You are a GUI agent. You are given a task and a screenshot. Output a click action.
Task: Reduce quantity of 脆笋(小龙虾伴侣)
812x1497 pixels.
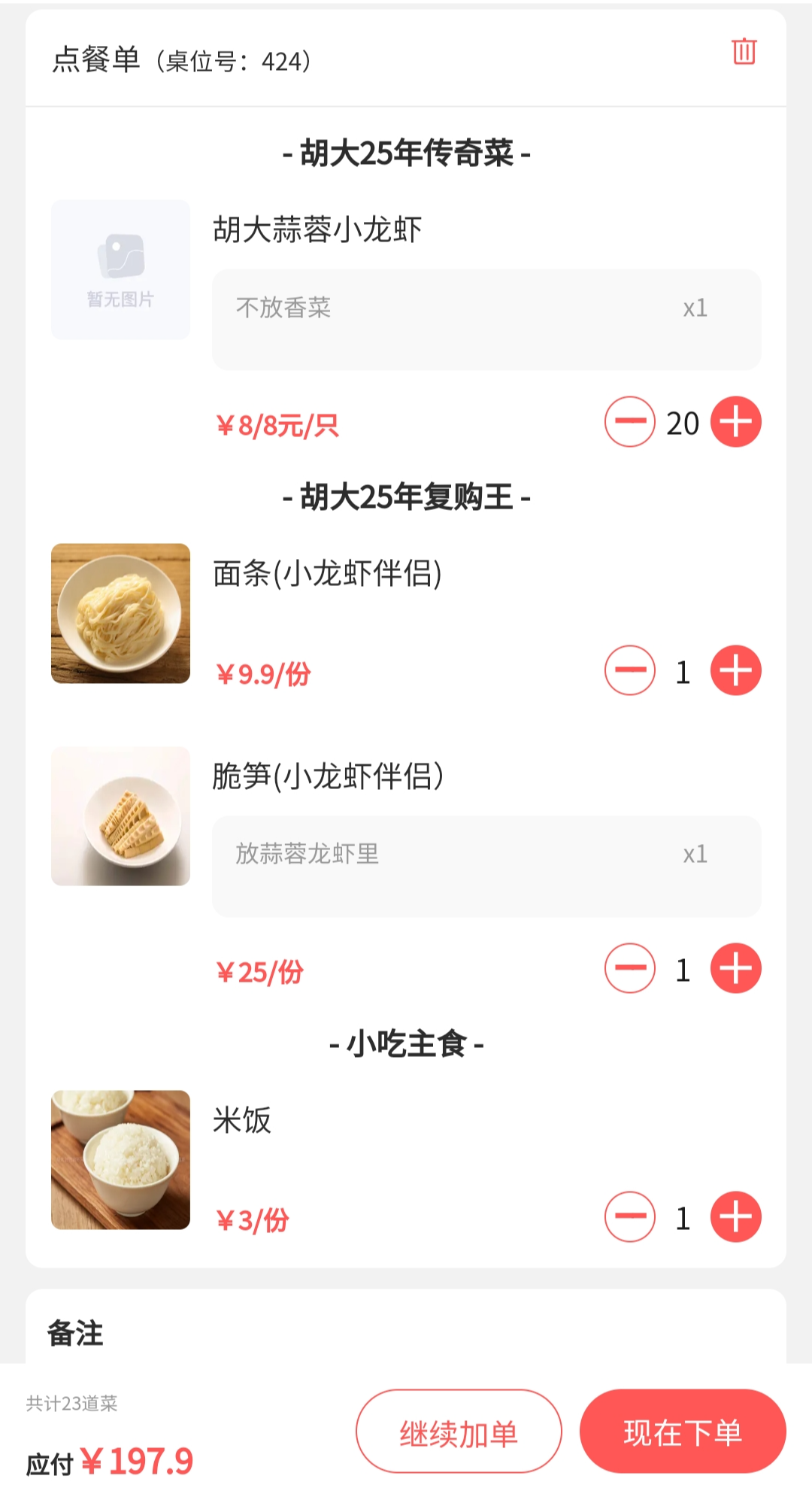coord(630,968)
